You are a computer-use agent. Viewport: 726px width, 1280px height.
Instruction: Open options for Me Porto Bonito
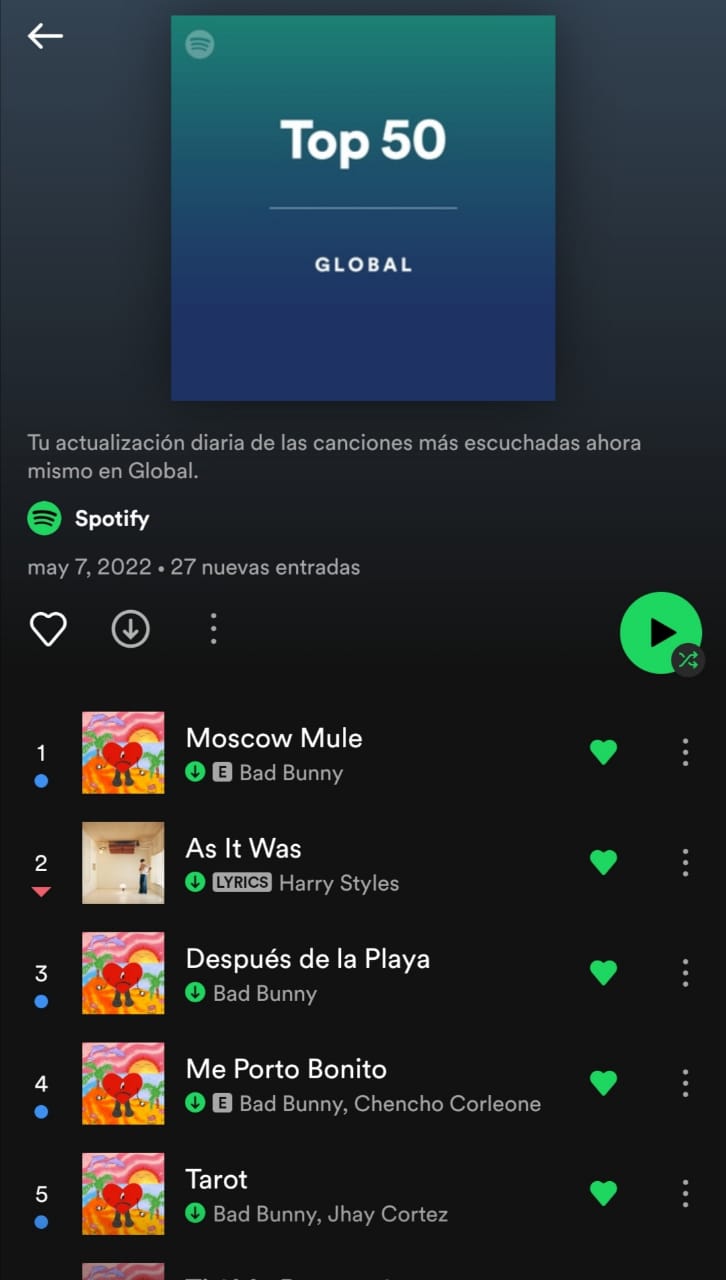point(685,1082)
